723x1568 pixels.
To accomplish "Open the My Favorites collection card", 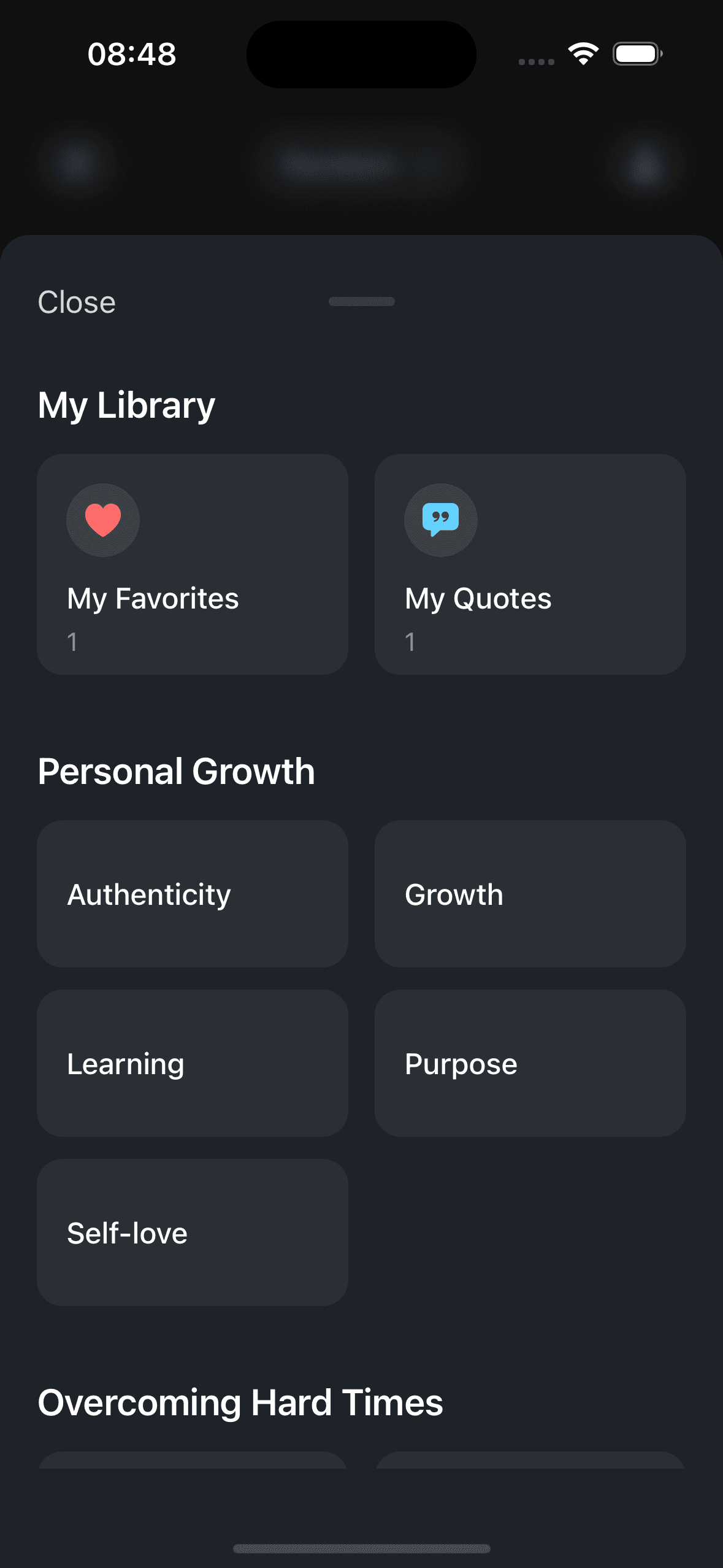I will click(x=192, y=563).
